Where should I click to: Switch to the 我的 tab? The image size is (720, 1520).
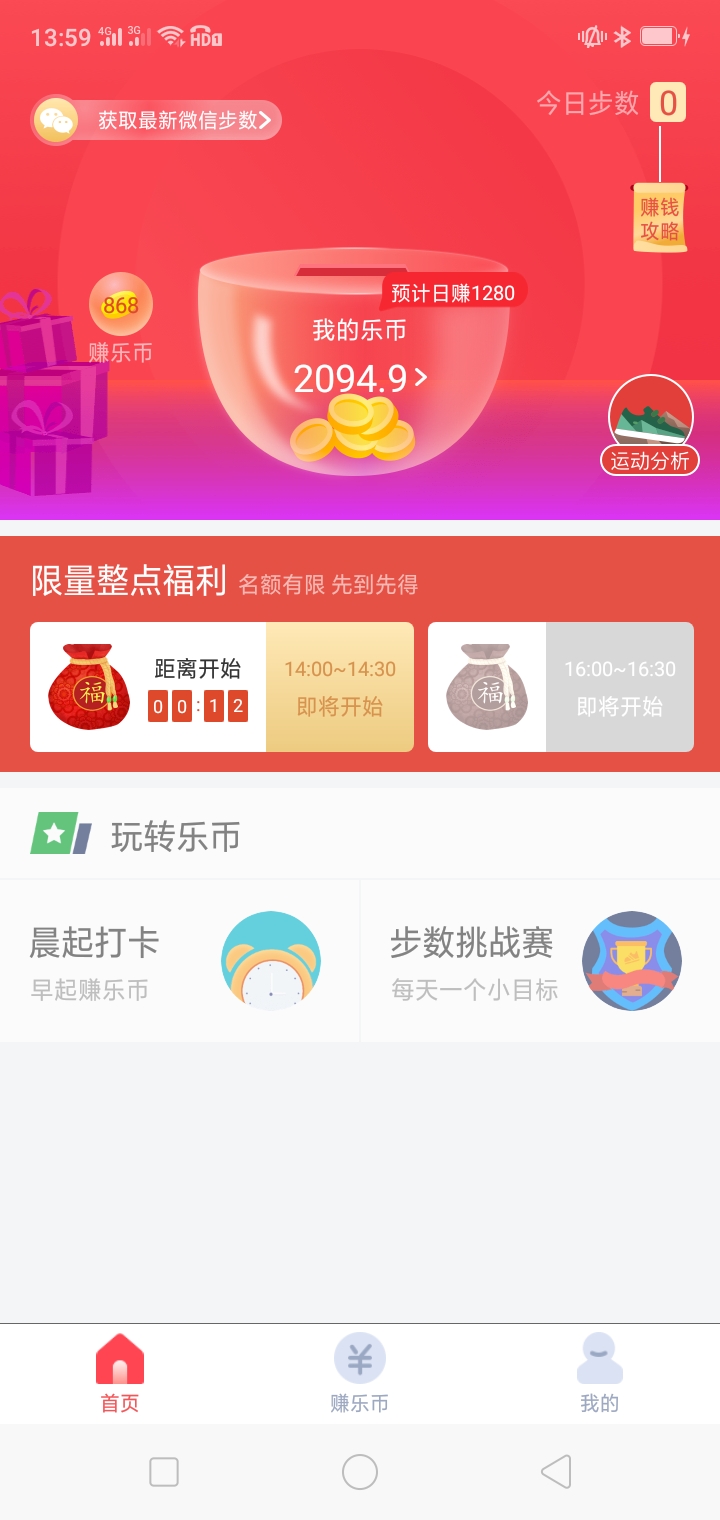(x=600, y=1373)
